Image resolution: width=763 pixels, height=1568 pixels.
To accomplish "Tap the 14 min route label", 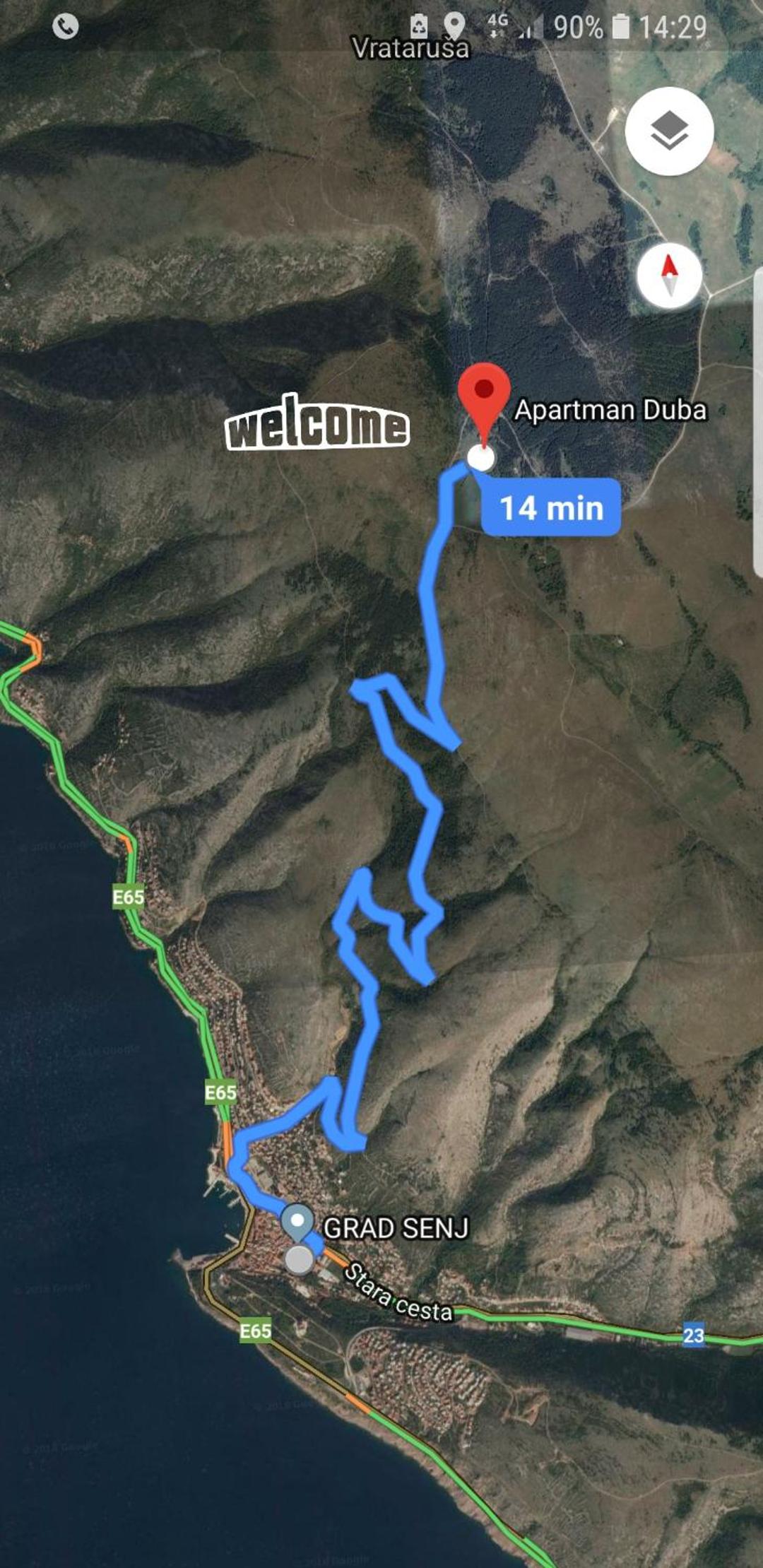I will (551, 507).
